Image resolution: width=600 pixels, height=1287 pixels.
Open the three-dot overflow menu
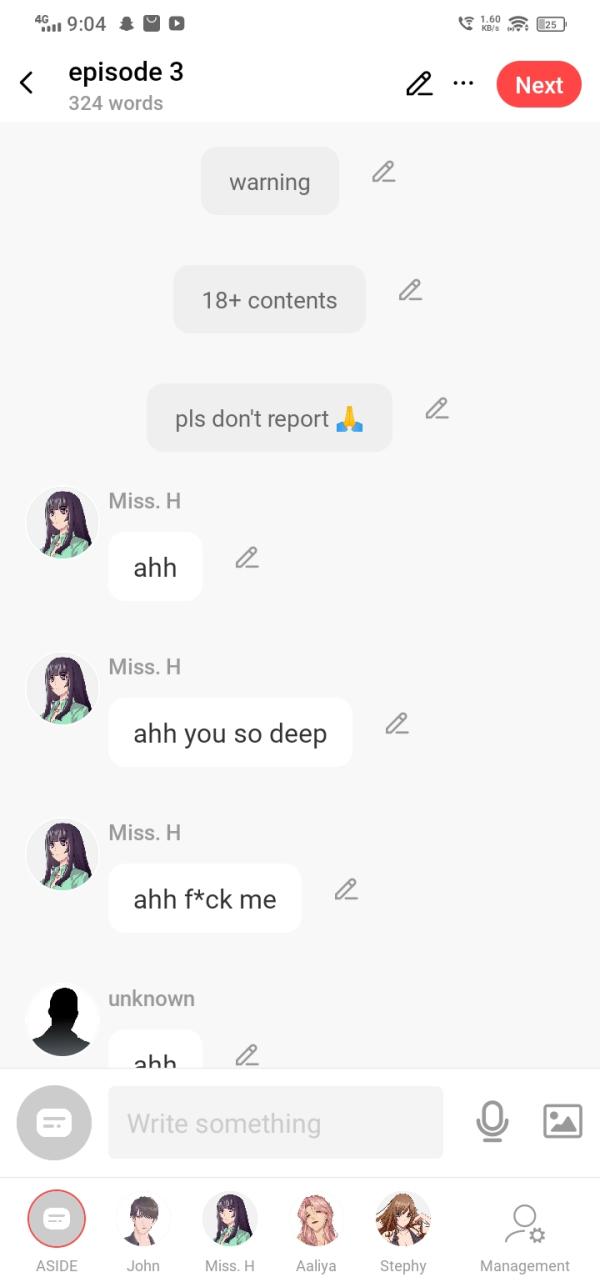(463, 83)
